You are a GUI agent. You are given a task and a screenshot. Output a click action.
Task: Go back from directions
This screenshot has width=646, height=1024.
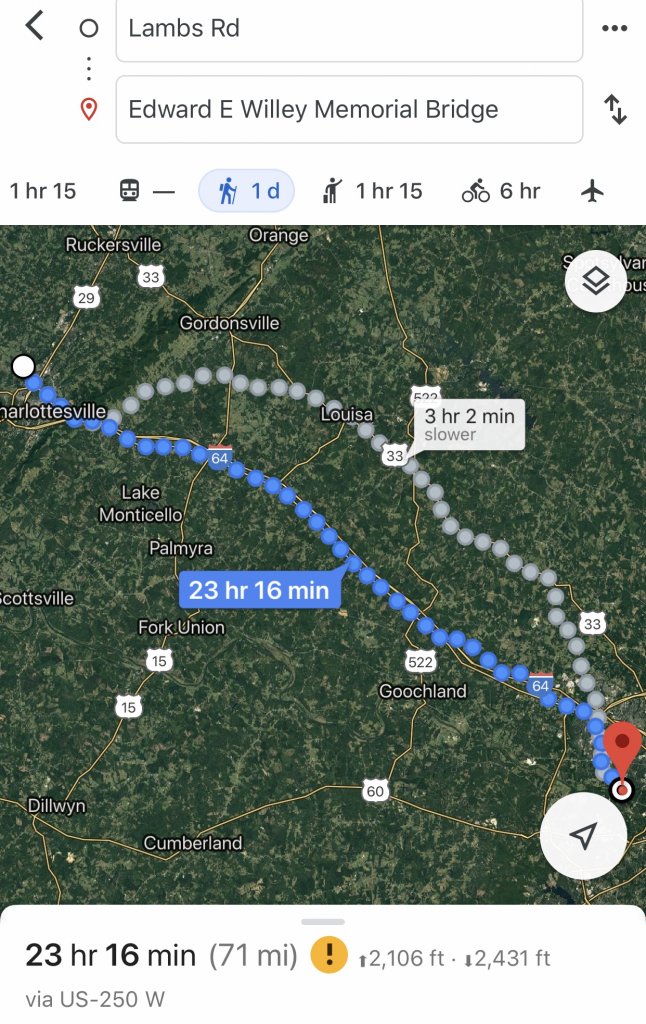[x=35, y=27]
